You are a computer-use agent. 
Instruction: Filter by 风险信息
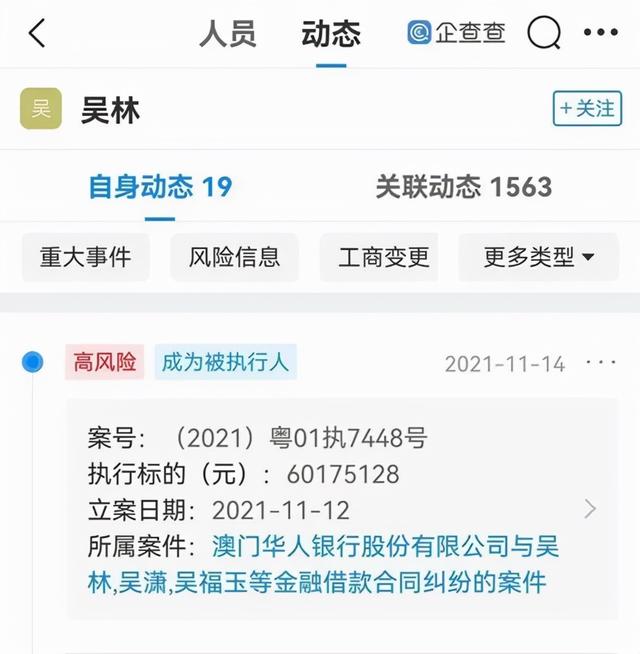coord(234,257)
